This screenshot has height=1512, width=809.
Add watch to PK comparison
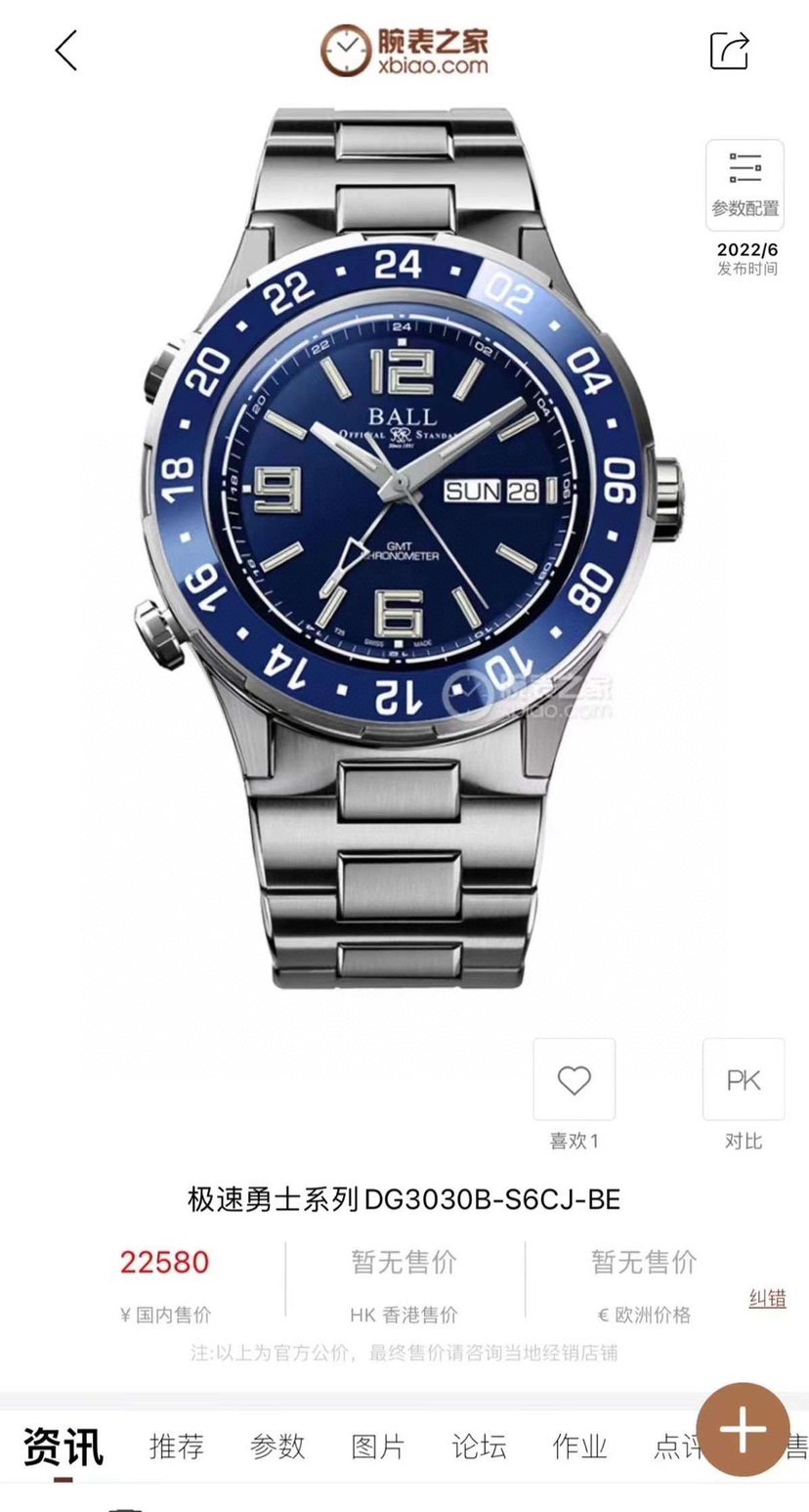point(743,1080)
